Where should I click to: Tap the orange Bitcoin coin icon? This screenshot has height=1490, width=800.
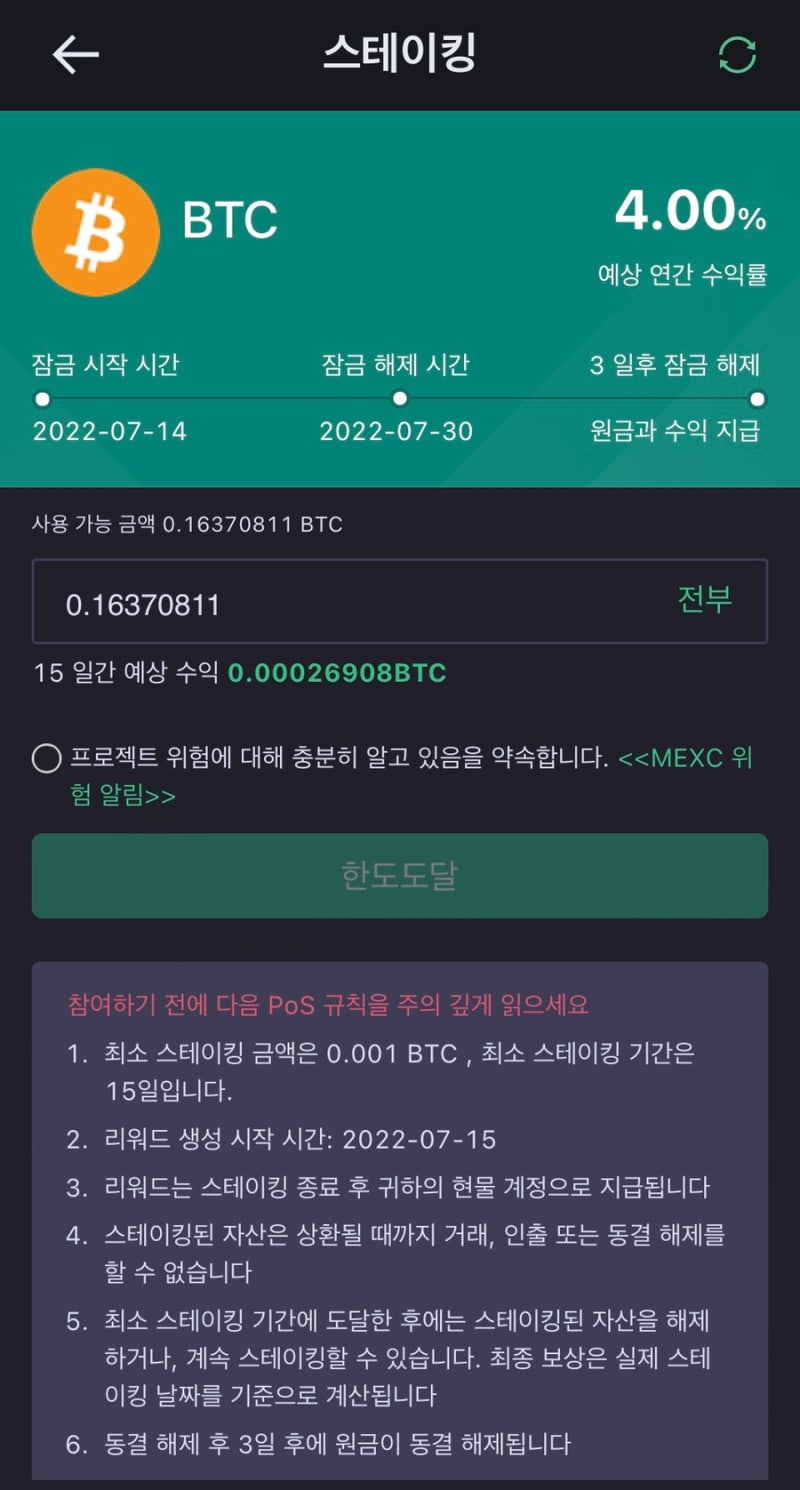[x=96, y=231]
